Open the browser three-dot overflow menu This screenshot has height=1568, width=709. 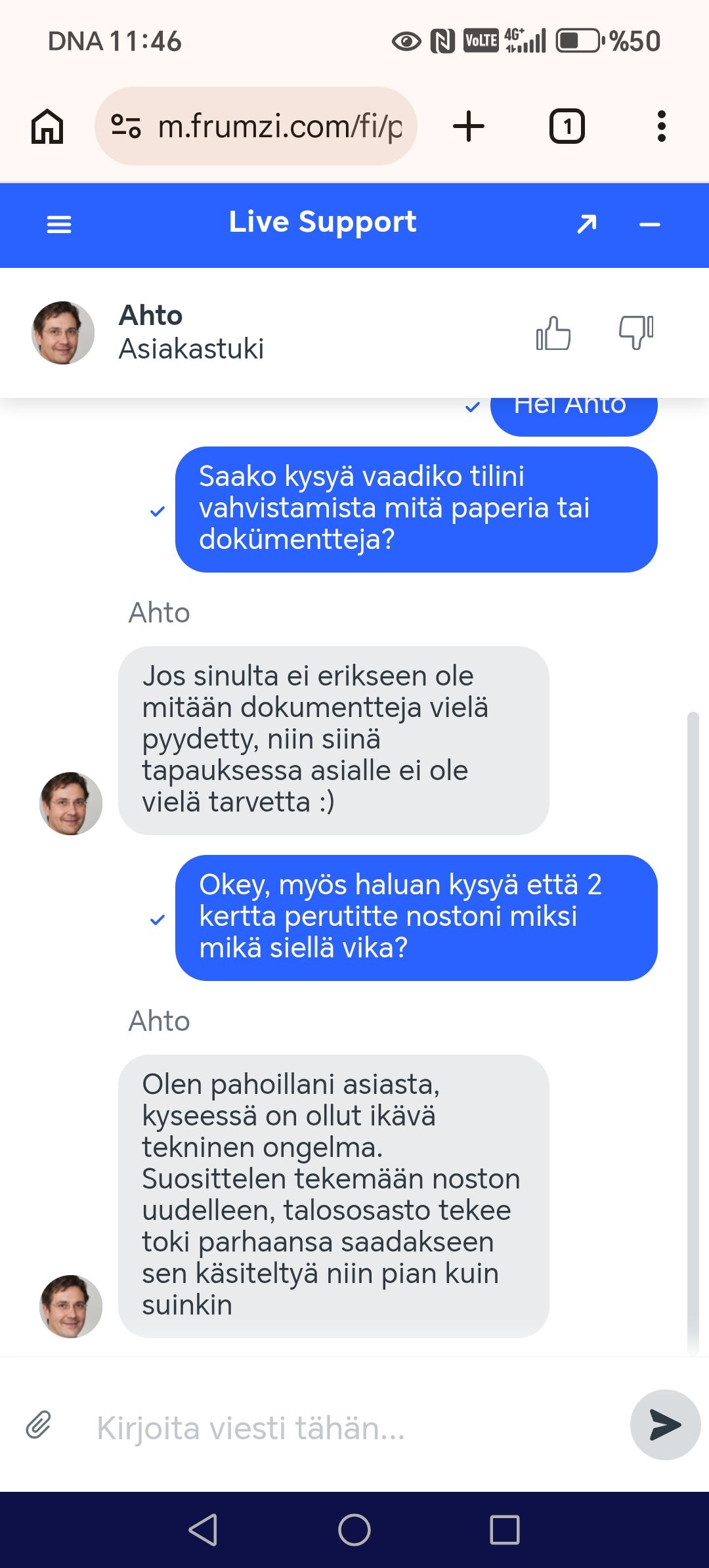pos(661,126)
